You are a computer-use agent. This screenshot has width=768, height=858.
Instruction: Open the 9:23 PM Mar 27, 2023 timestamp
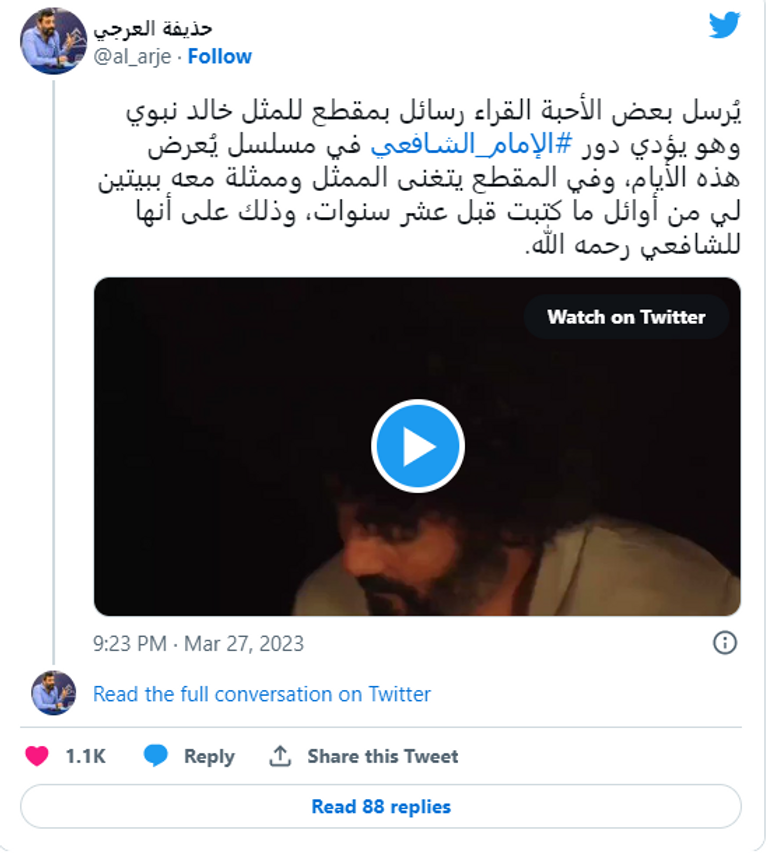pos(198,643)
